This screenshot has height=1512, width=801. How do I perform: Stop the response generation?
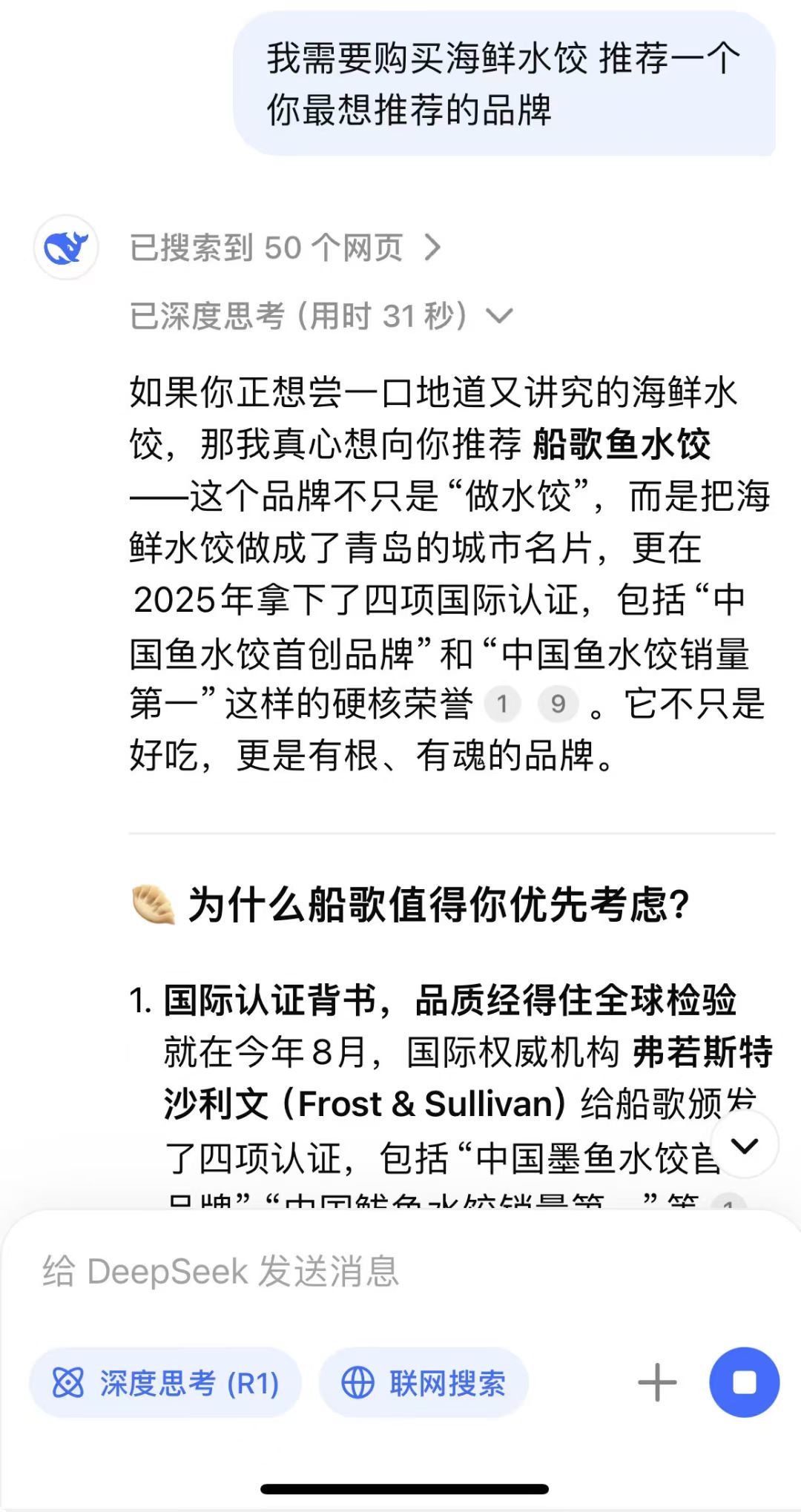pyautogui.click(x=744, y=1383)
